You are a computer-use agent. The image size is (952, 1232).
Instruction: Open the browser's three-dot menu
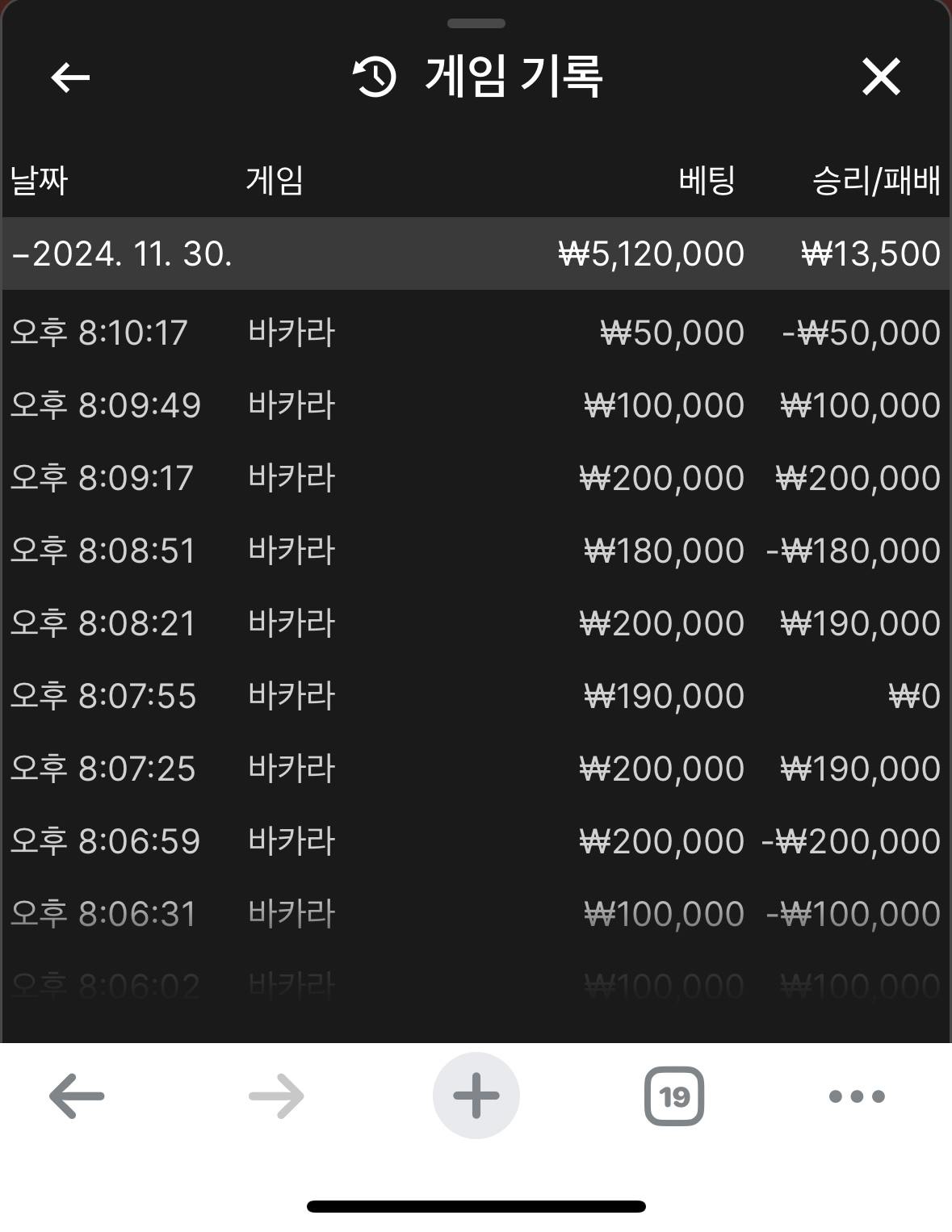pos(857,1096)
